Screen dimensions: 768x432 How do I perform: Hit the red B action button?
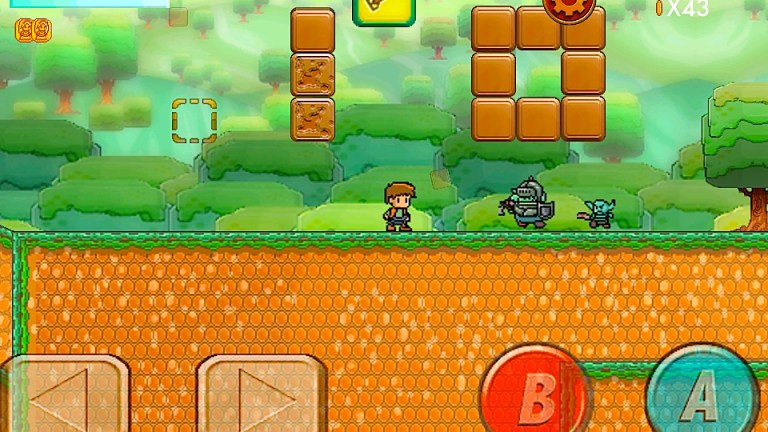(x=536, y=395)
